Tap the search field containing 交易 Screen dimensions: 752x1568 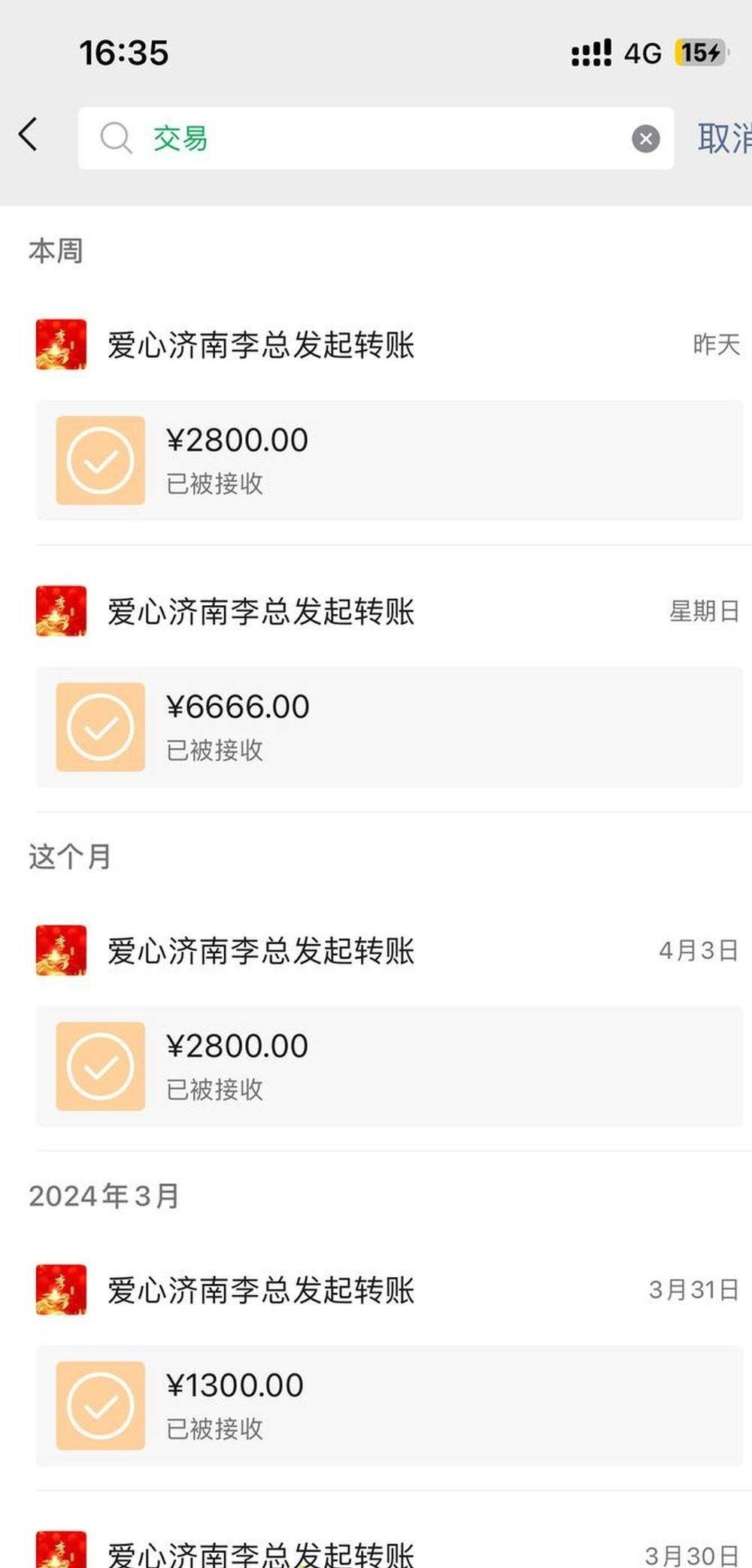pos(301,138)
